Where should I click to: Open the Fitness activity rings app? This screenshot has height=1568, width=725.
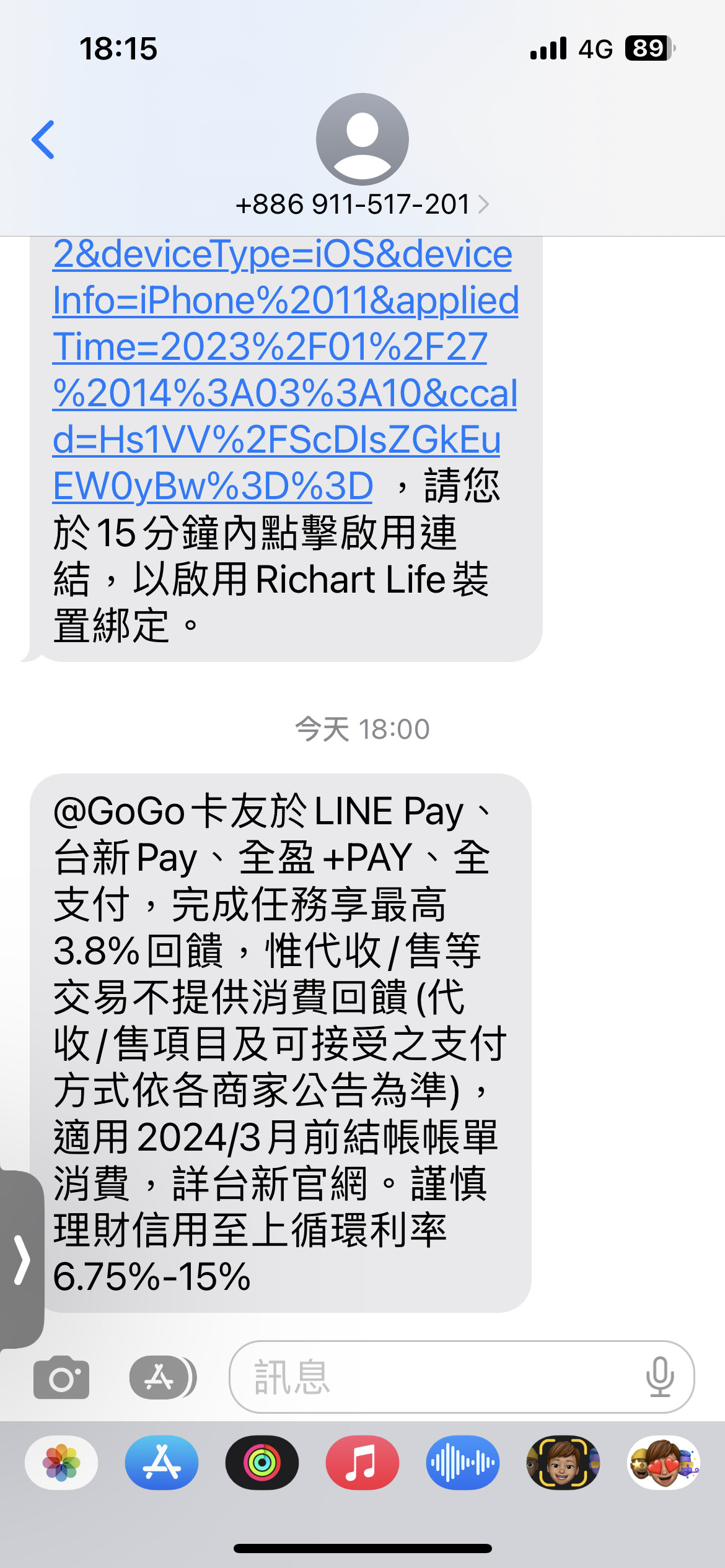pyautogui.click(x=262, y=1463)
